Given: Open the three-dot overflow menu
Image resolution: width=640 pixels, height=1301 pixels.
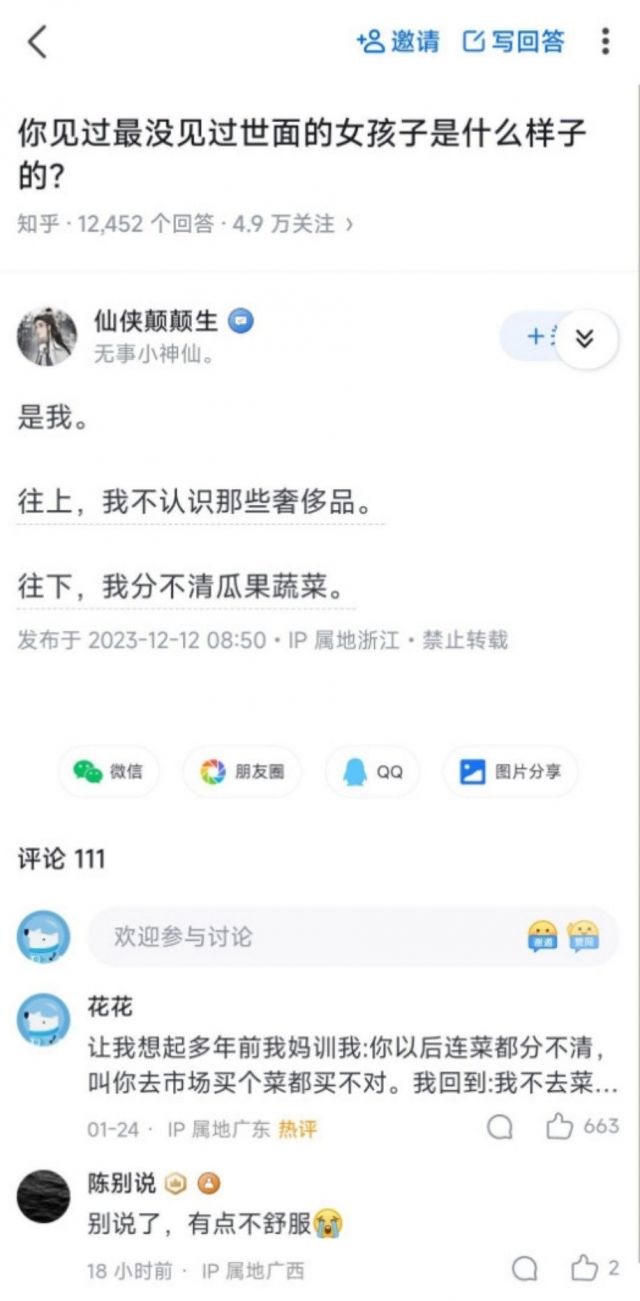Looking at the screenshot, I should [x=605, y=41].
